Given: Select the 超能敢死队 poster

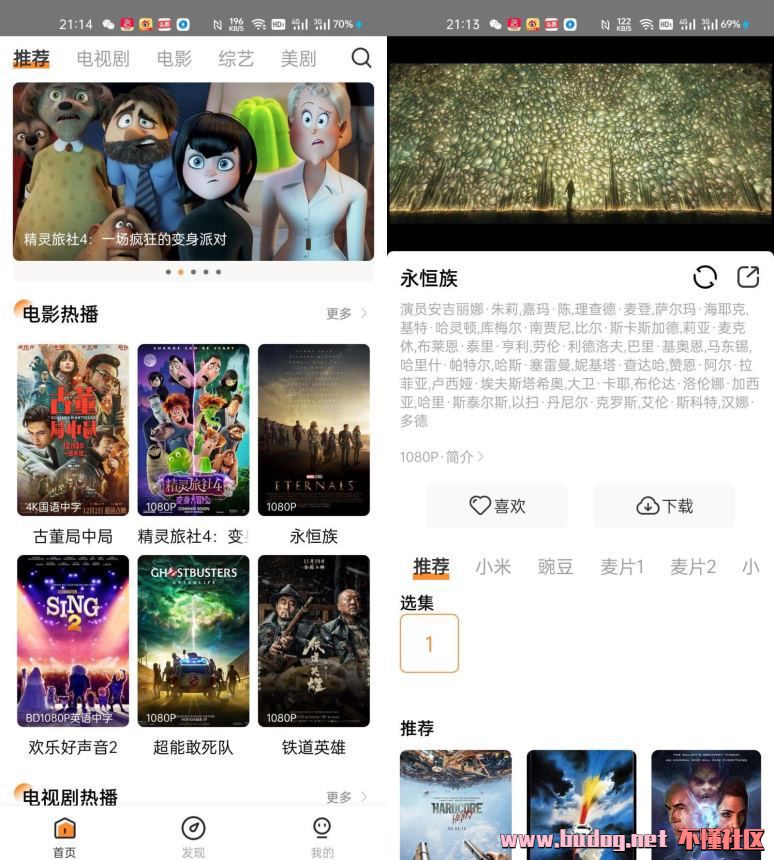Looking at the screenshot, I should click(193, 641).
